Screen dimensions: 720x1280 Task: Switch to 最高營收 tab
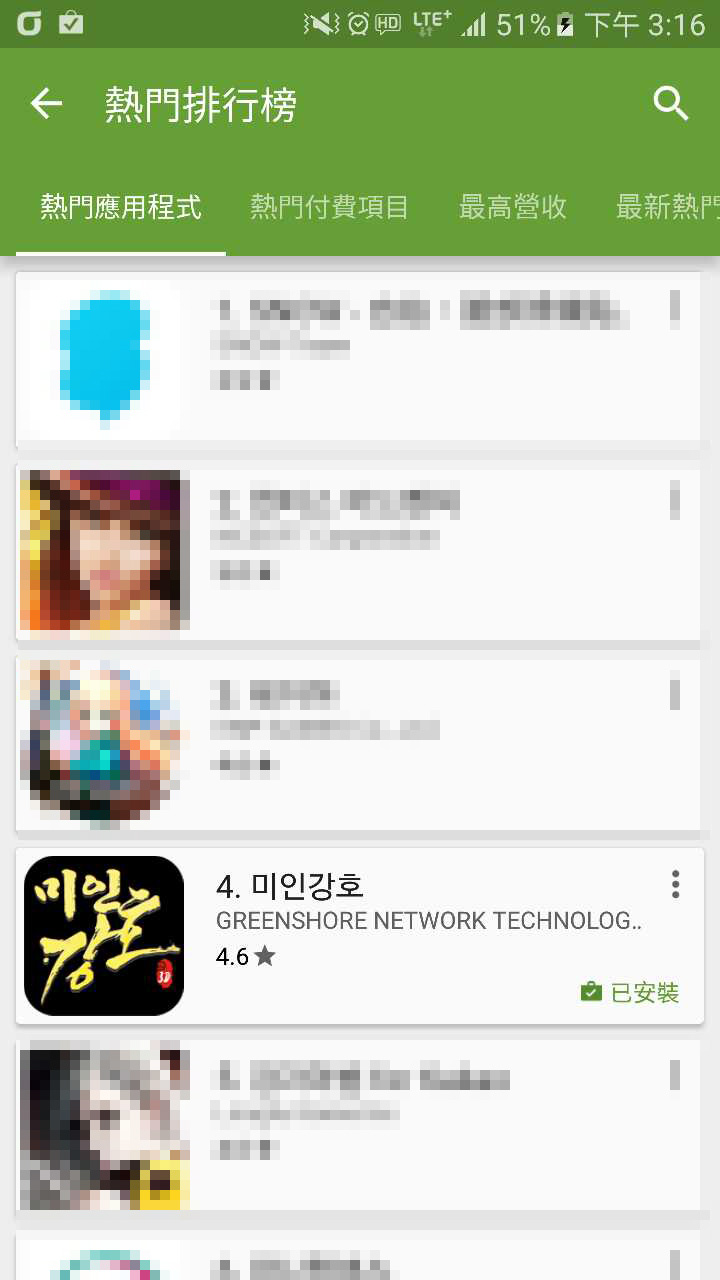pyautogui.click(x=512, y=207)
